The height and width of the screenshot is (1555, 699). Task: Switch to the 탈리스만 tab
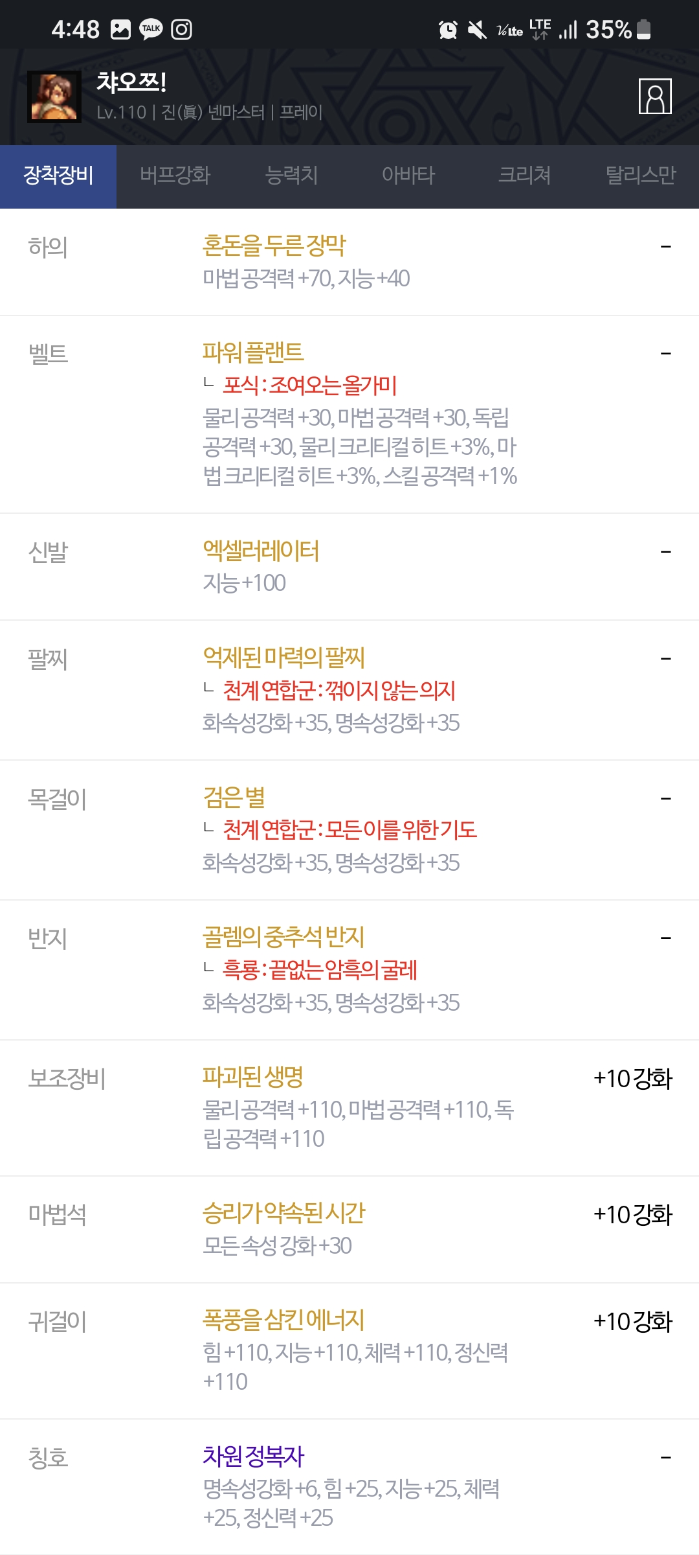(640, 176)
